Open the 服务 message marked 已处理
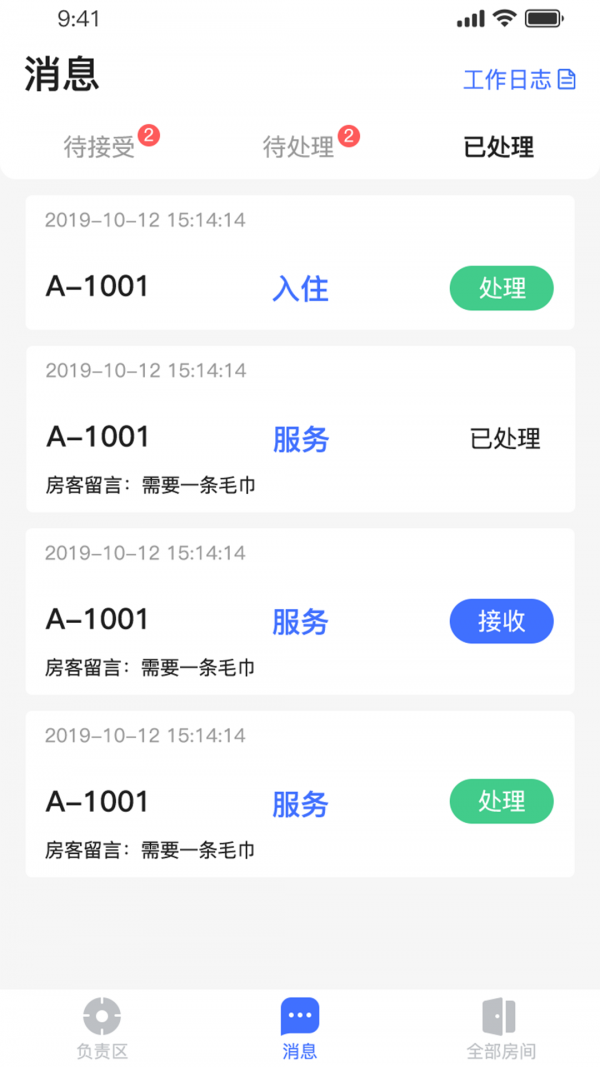600x1067 pixels. click(x=300, y=439)
